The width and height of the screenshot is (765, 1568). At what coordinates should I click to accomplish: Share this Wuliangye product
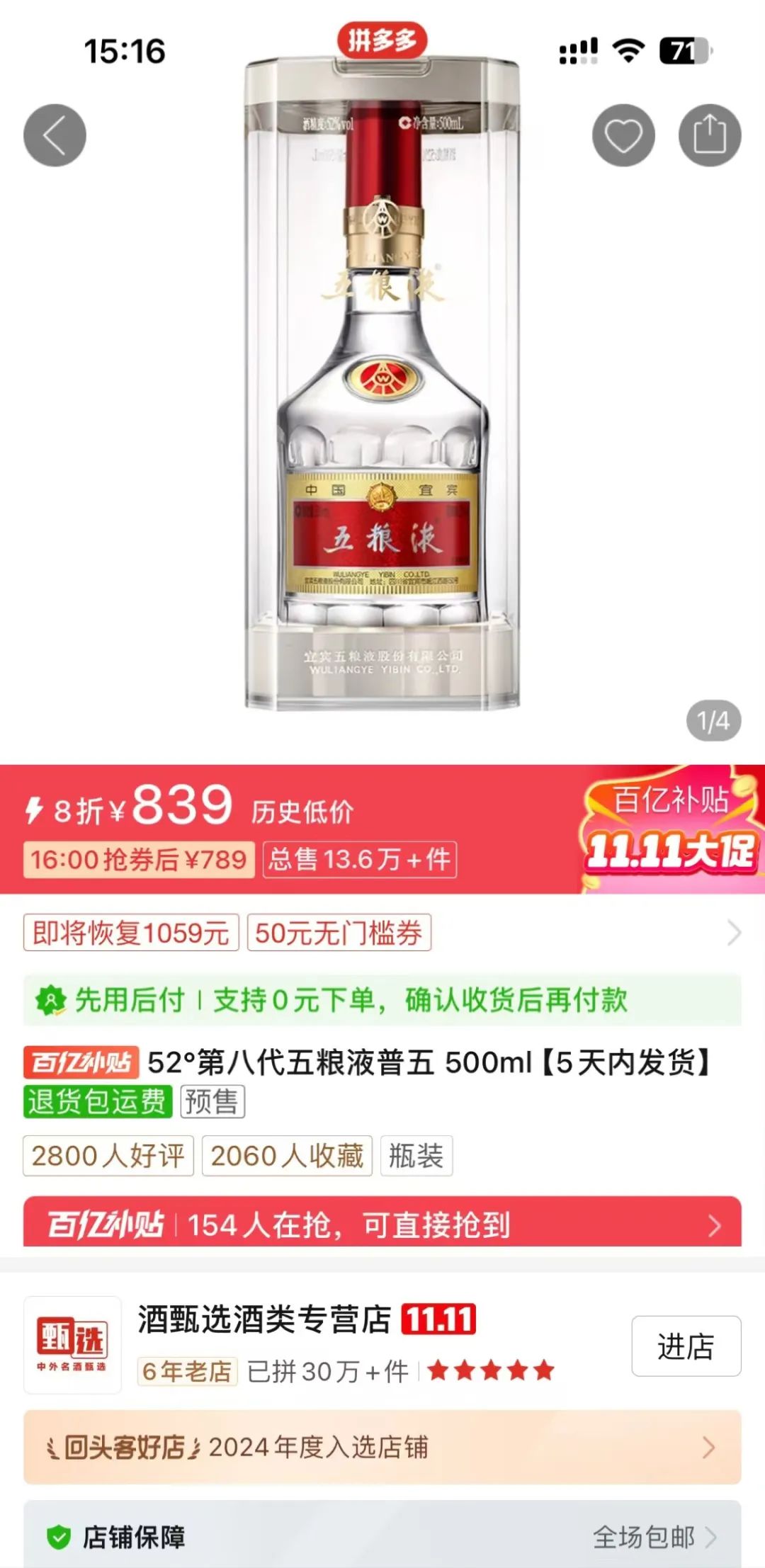click(710, 135)
